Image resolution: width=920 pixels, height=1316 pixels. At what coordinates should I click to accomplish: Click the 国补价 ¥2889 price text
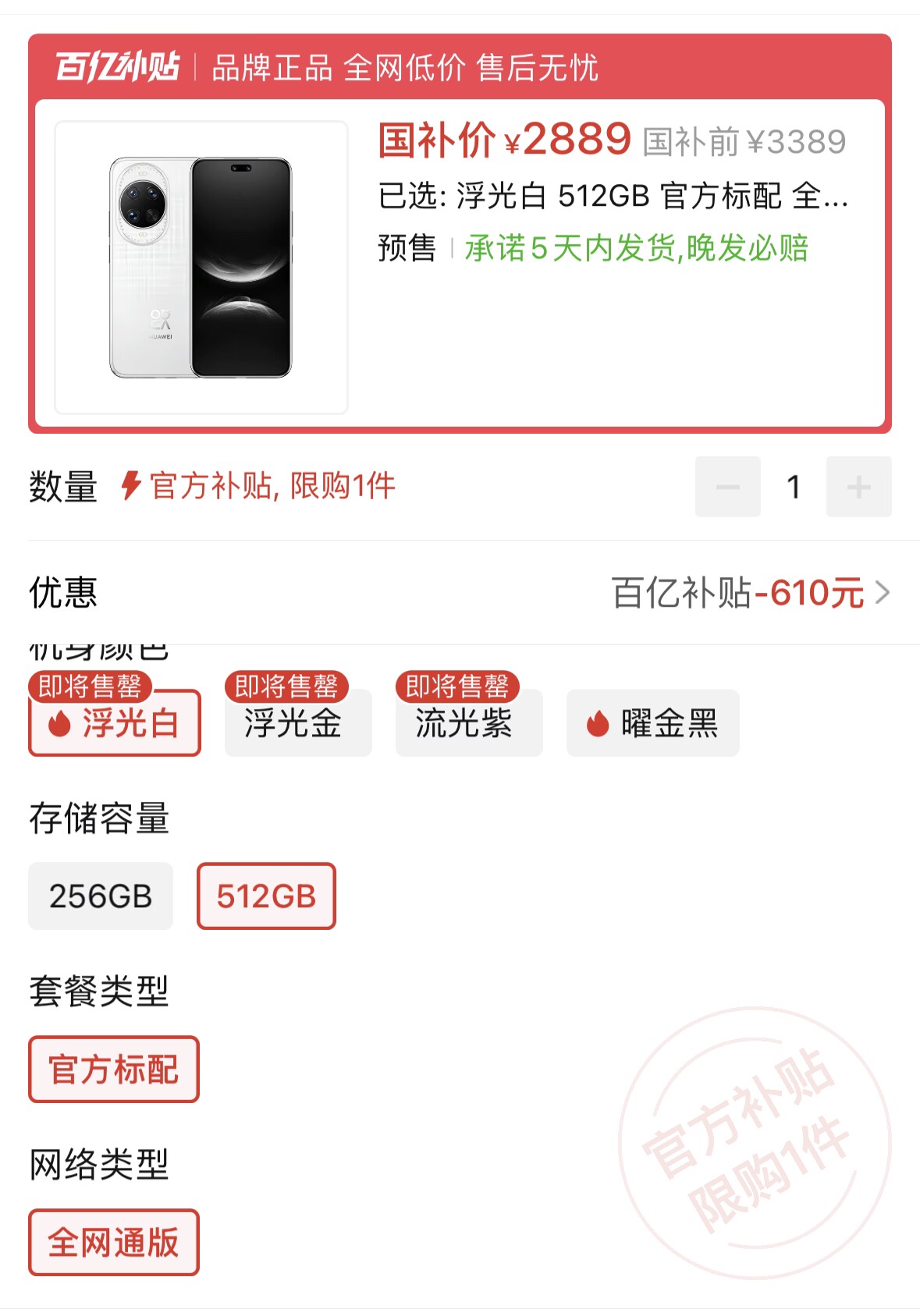pyautogui.click(x=502, y=142)
